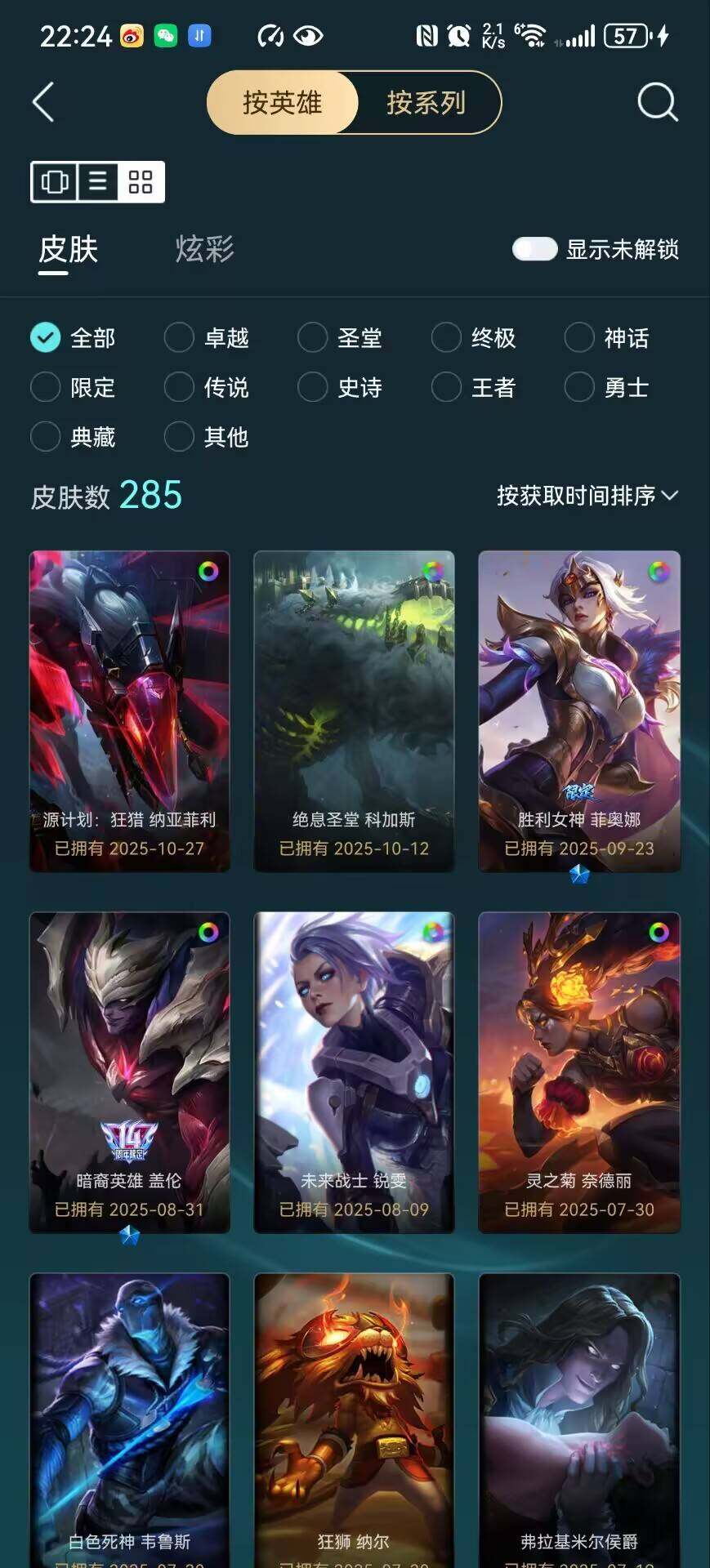Toggle 显示未解锁 switch on
This screenshot has height=1568, width=710.
coord(535,249)
